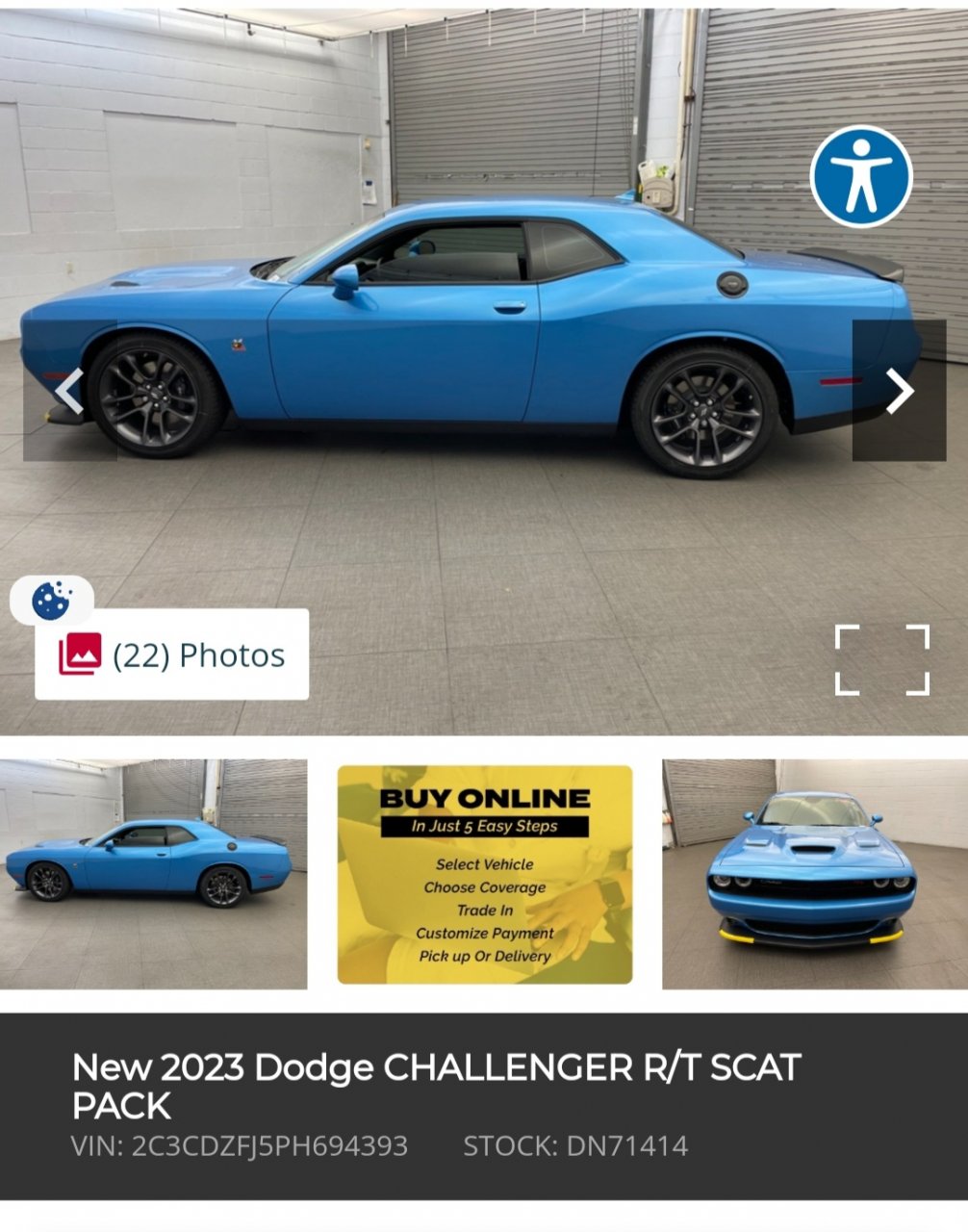Expand the photo to fullscreen
The image size is (968, 1232).
pos(881,659)
